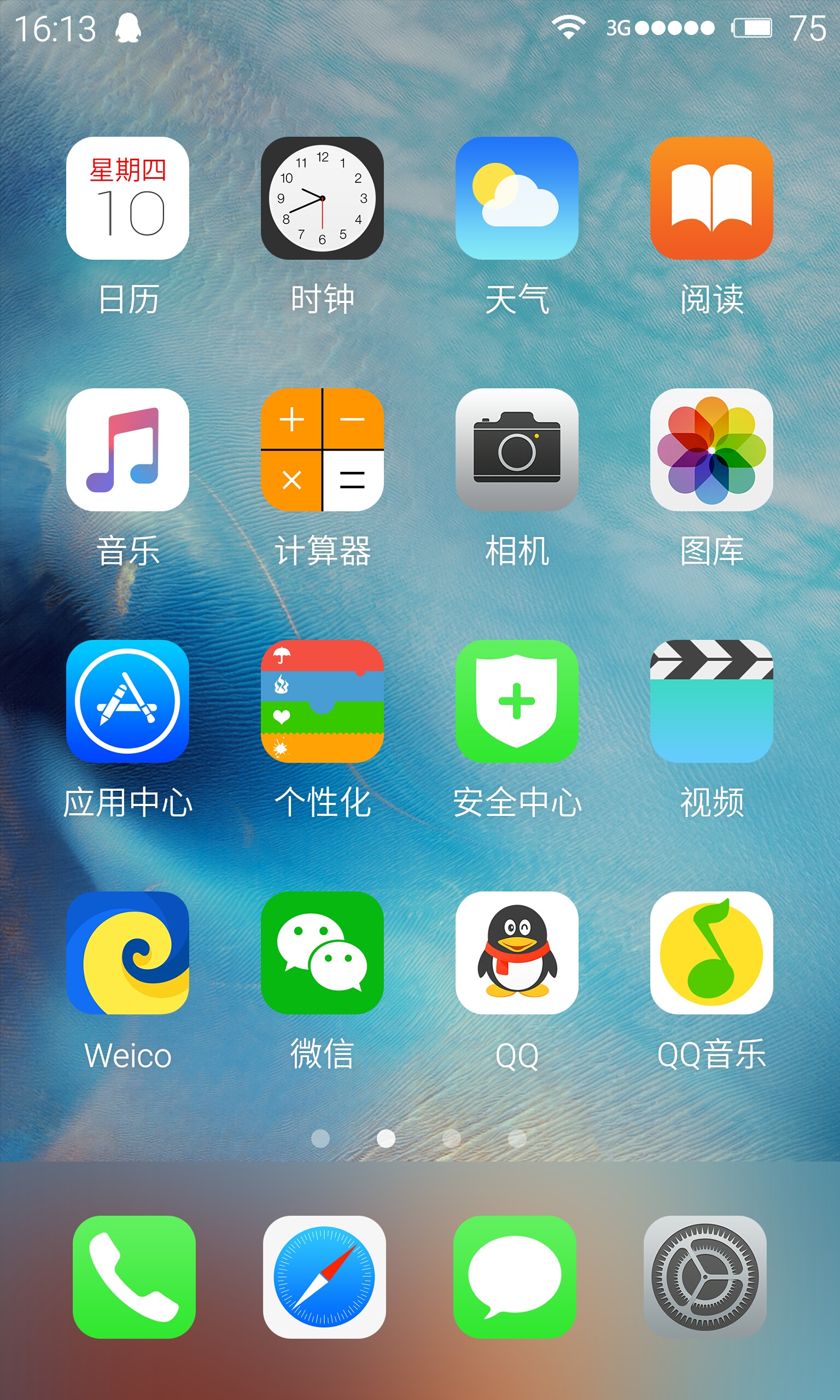Launch the 音乐 music app
This screenshot has height=1400, width=840.
click(127, 450)
